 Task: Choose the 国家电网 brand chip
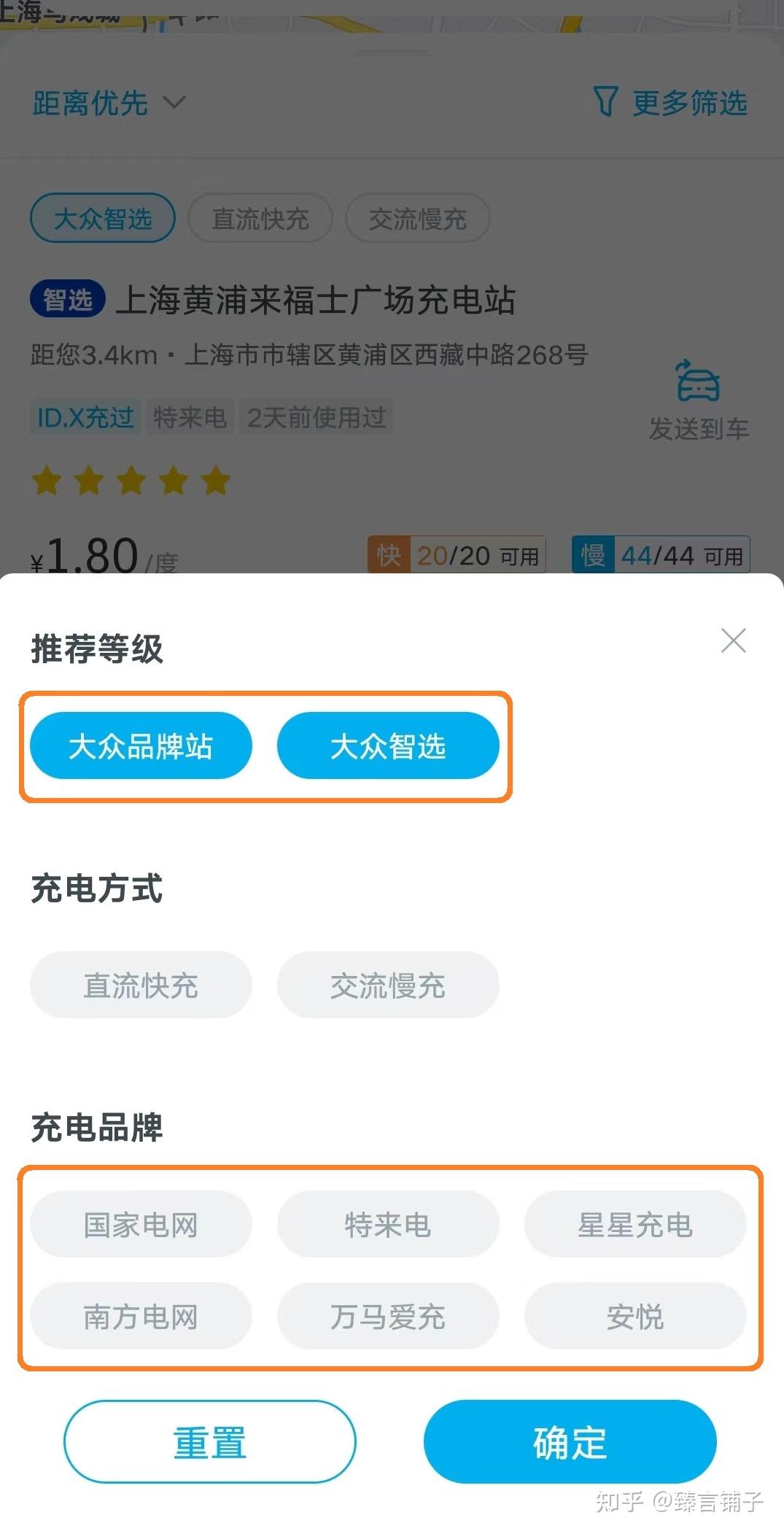coord(141,1224)
